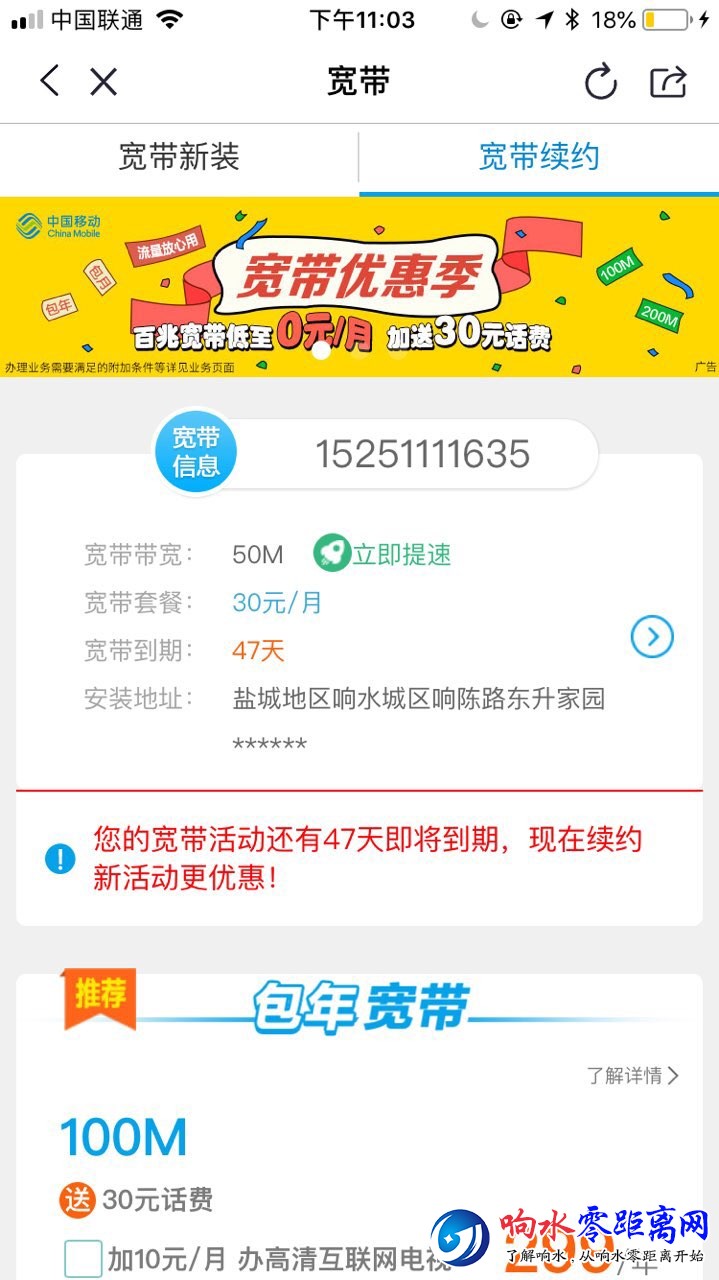The height and width of the screenshot is (1280, 719).
Task: View 了解详情 for the yearly plan
Action: pyautogui.click(x=632, y=1076)
